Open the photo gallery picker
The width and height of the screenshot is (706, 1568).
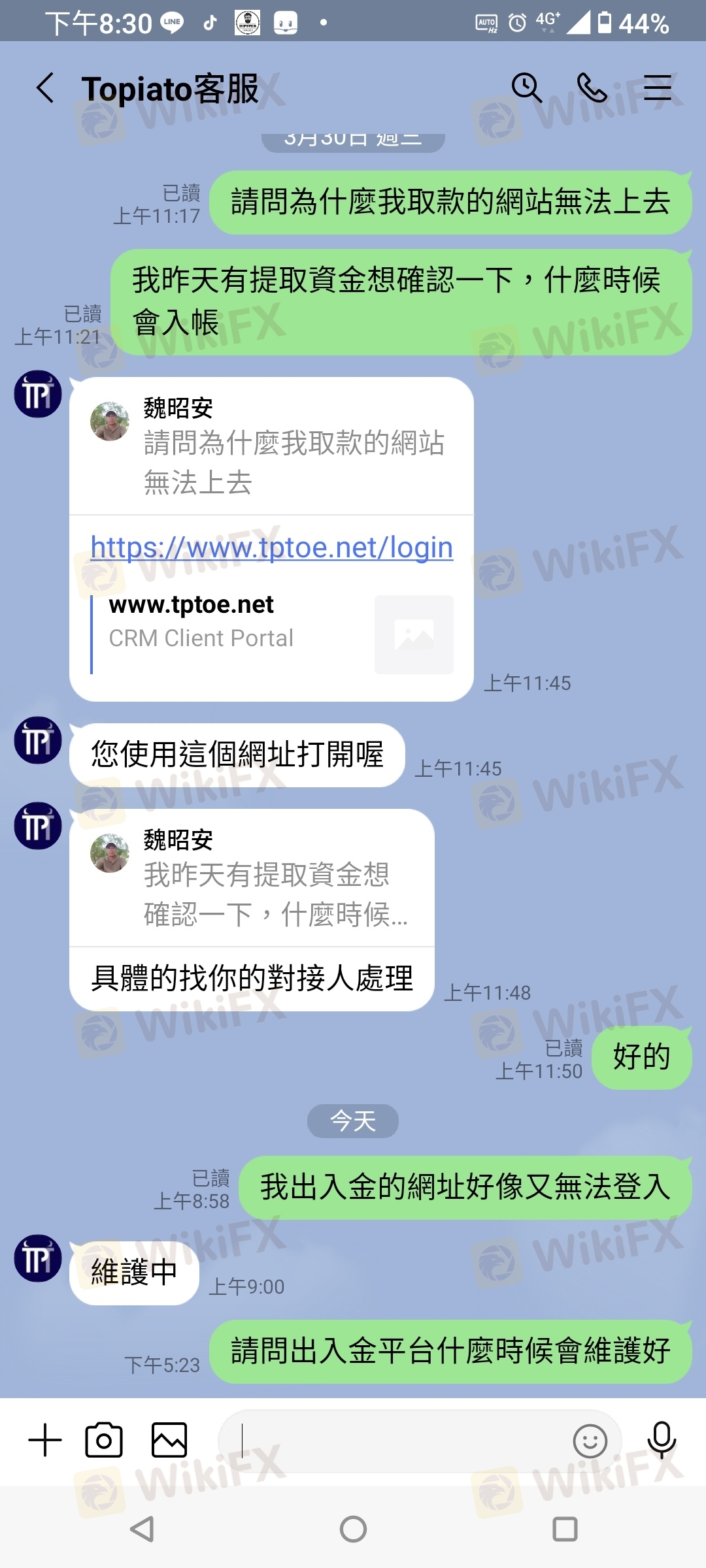(x=169, y=1441)
